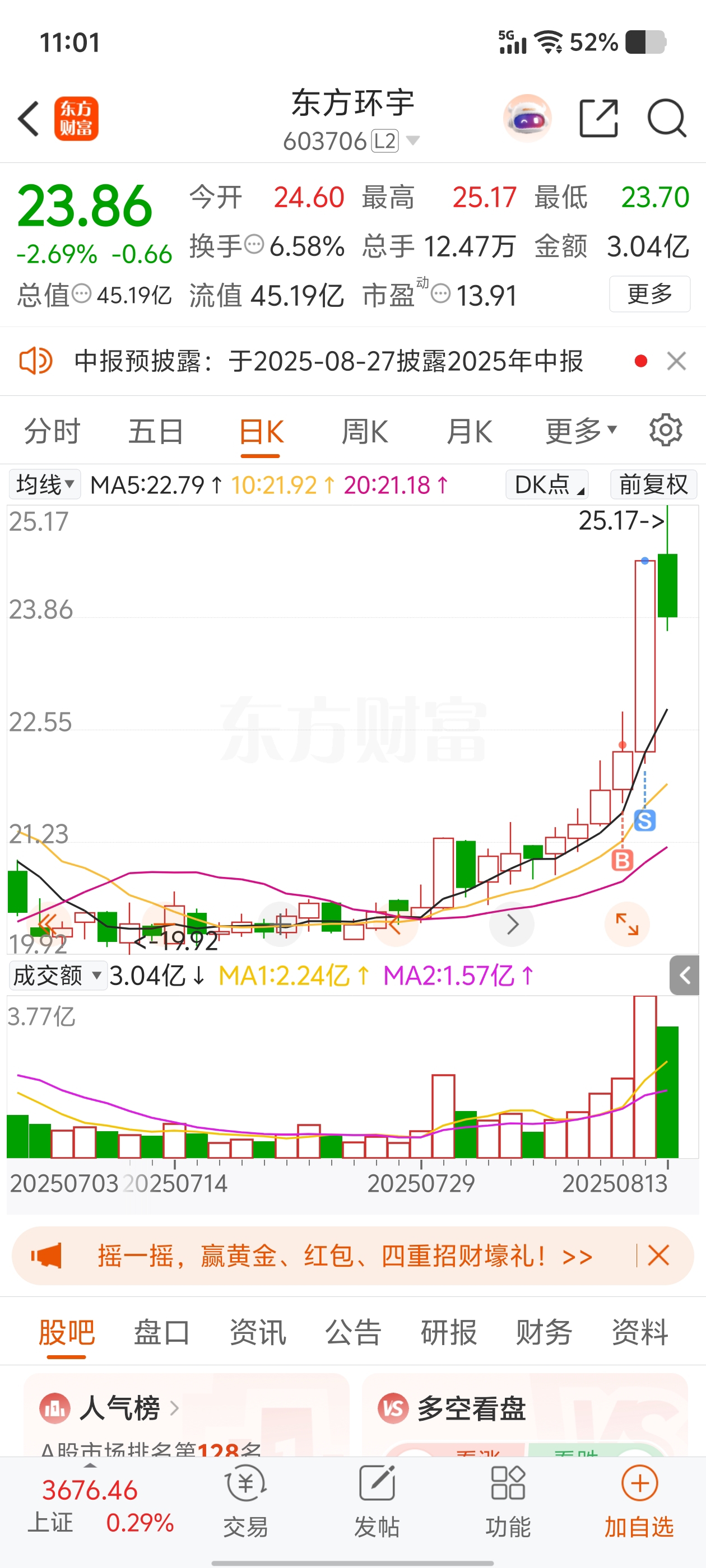Screen dimensions: 706x1568
Task: Tap 更多 button for more quote data
Action: tap(649, 294)
